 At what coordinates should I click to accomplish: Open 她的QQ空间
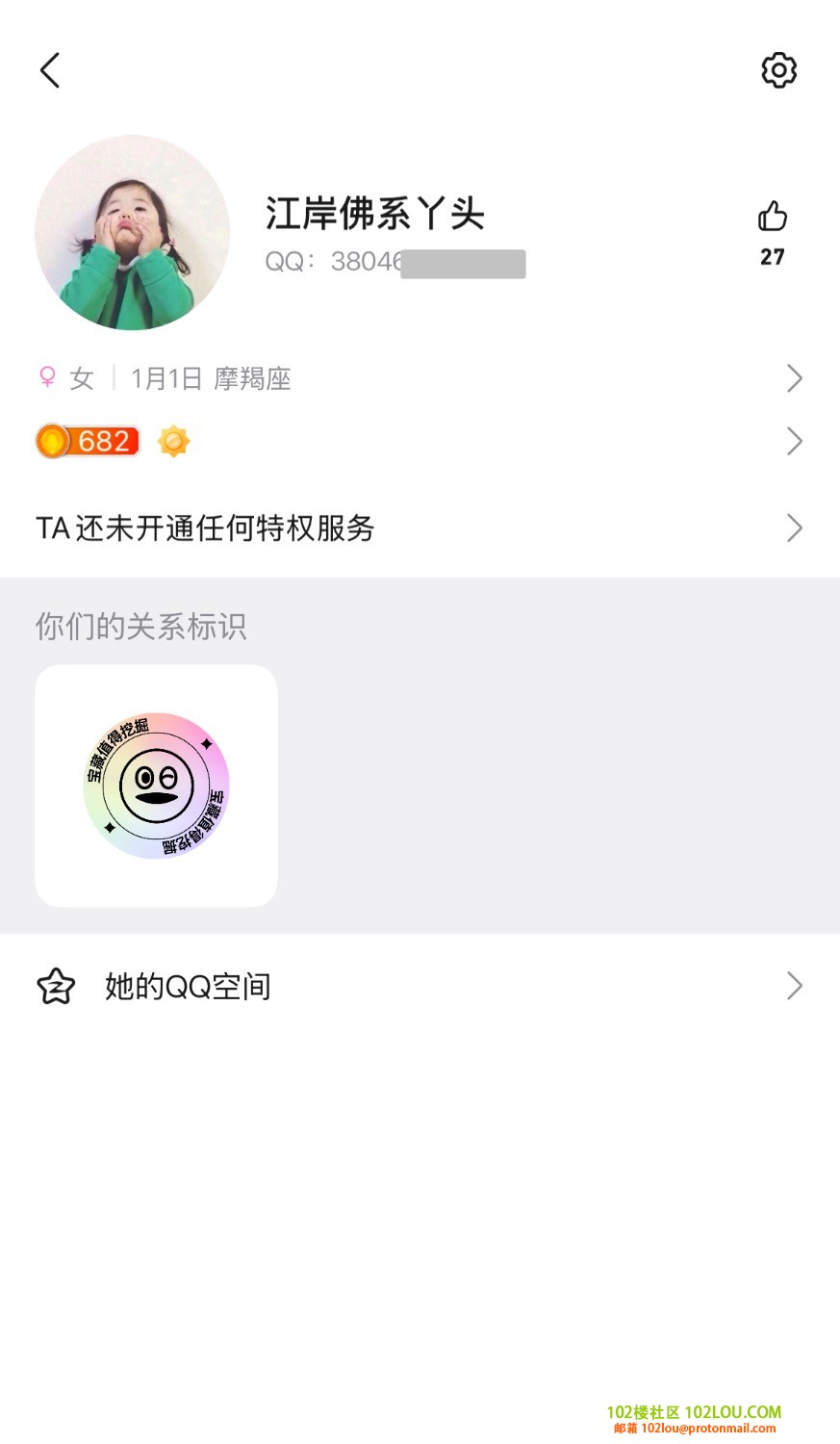pyautogui.click(x=420, y=986)
